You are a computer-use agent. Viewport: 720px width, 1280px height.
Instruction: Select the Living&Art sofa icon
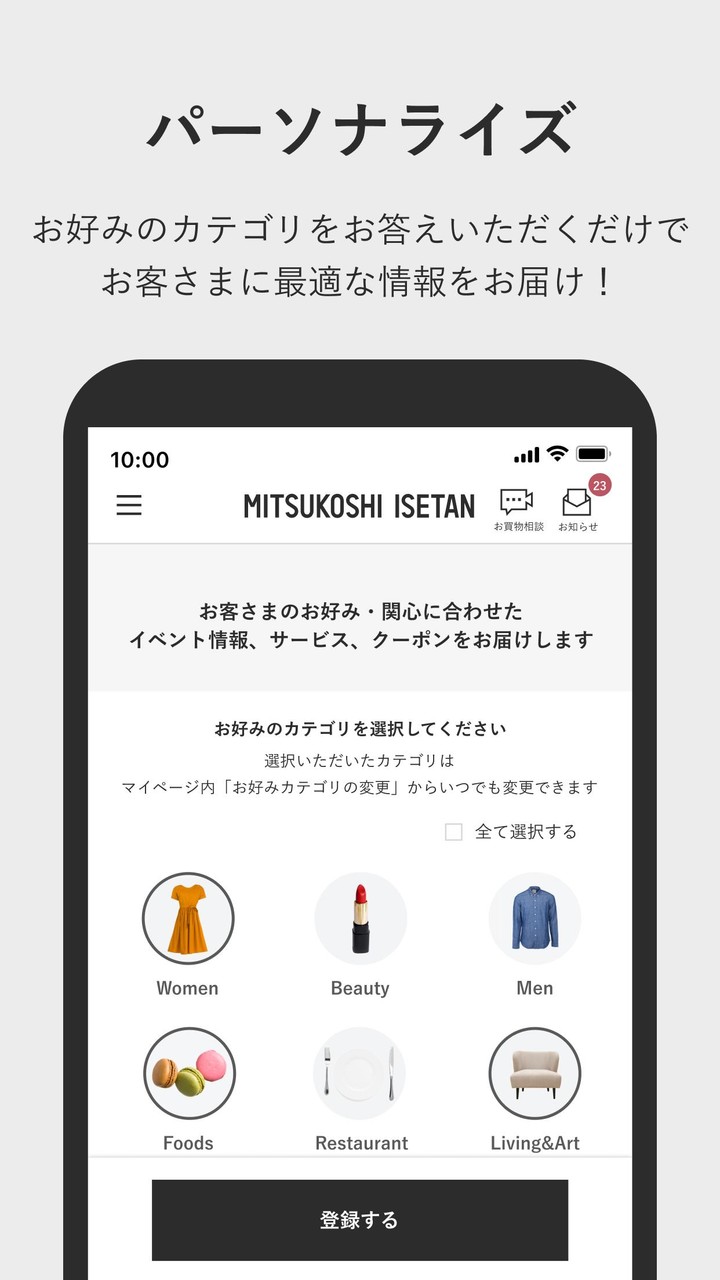click(534, 1073)
